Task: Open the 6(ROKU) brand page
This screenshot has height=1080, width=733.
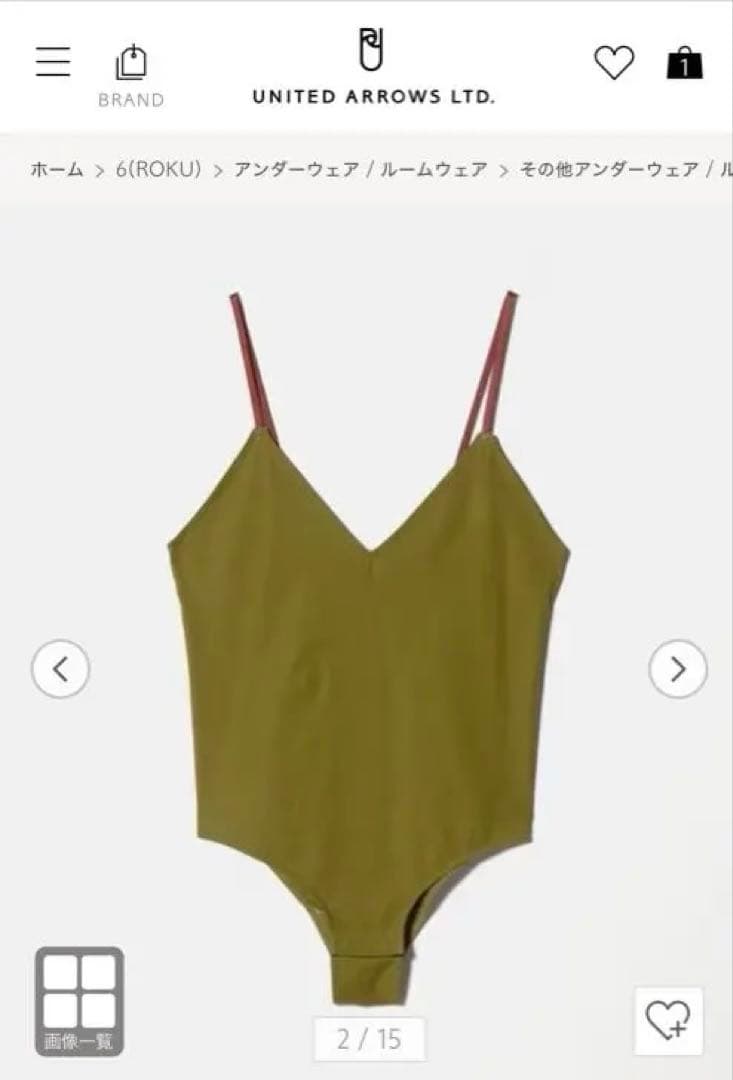Action: tap(160, 171)
